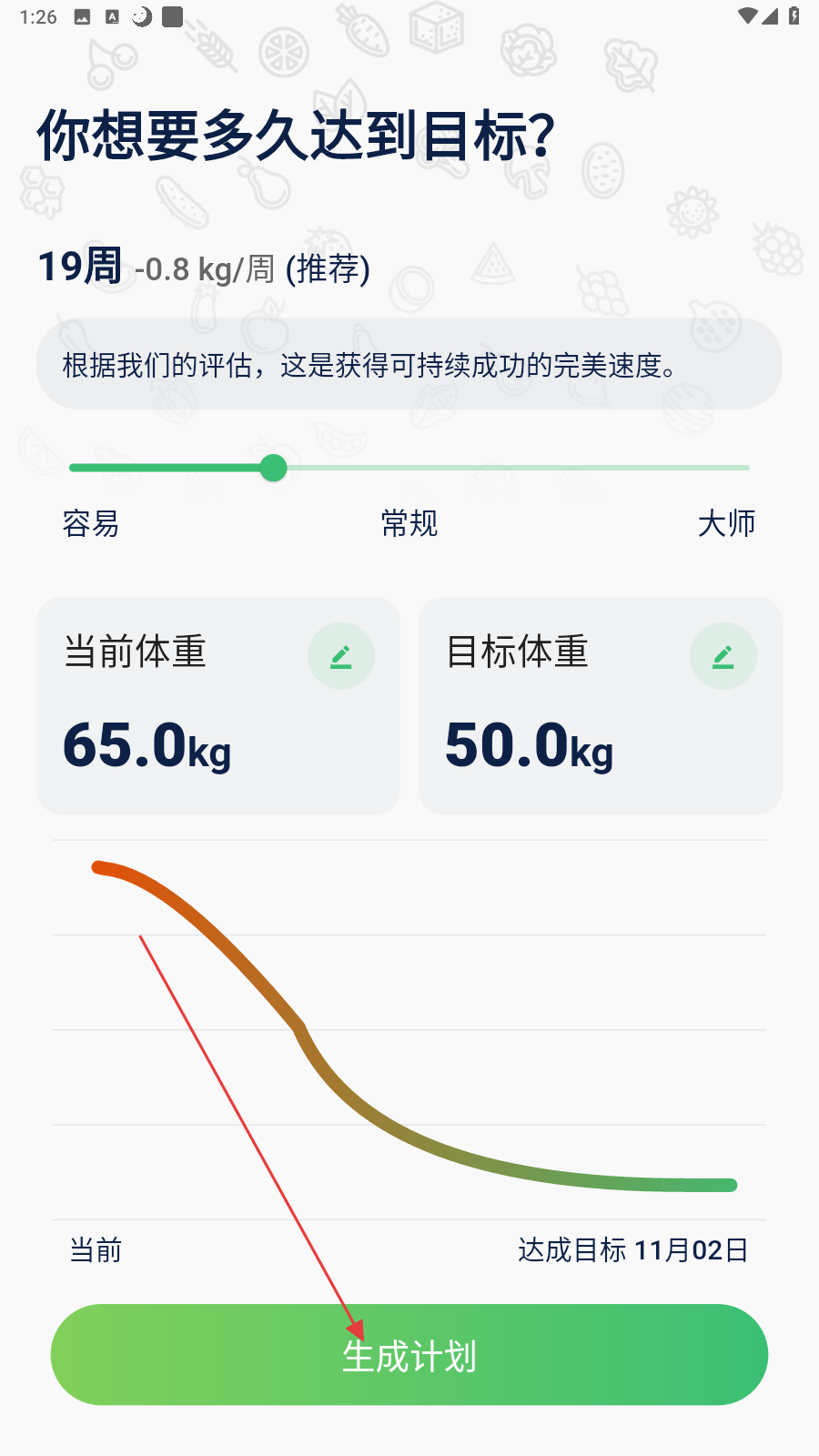Screen dimensions: 819x1456
Task: Set the pace slider to 常规
Action: 409,523
